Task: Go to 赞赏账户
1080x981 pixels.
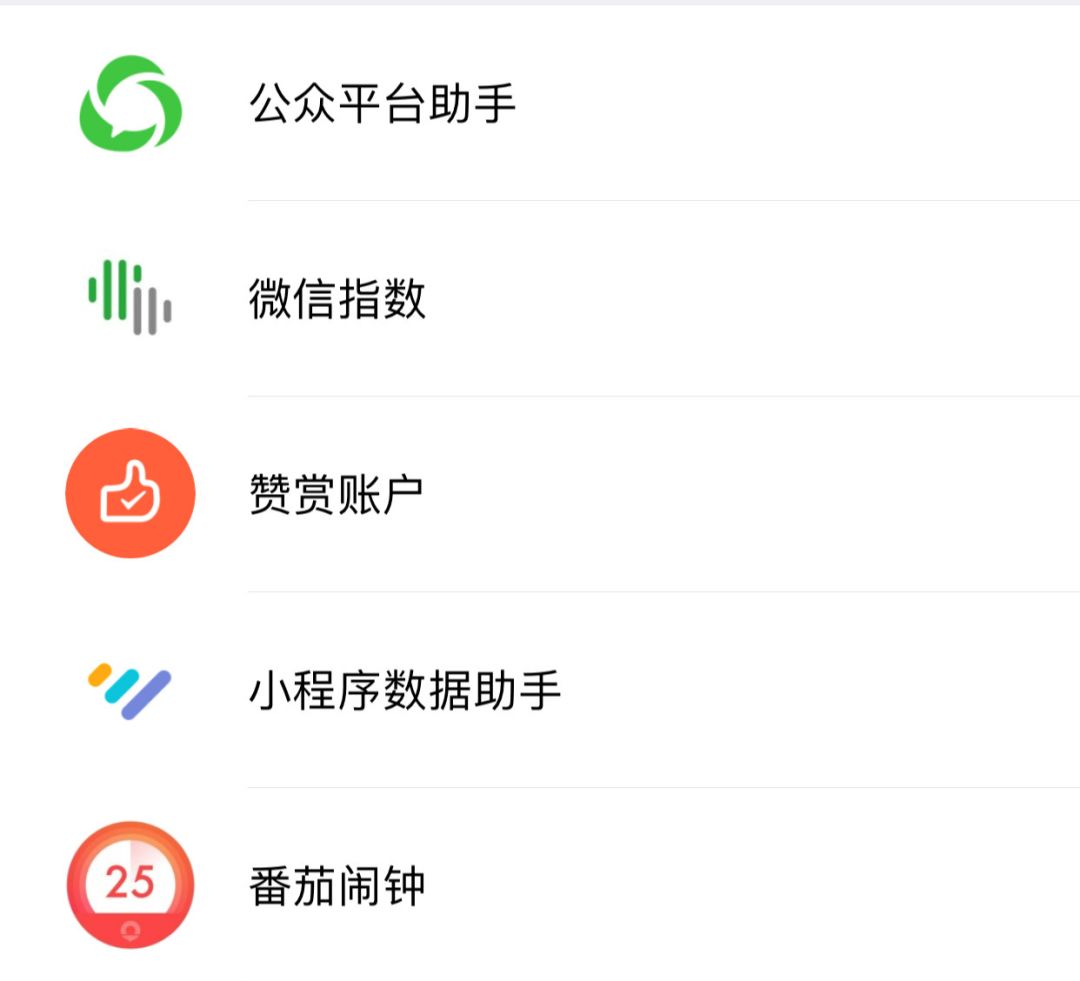Action: tap(336, 495)
